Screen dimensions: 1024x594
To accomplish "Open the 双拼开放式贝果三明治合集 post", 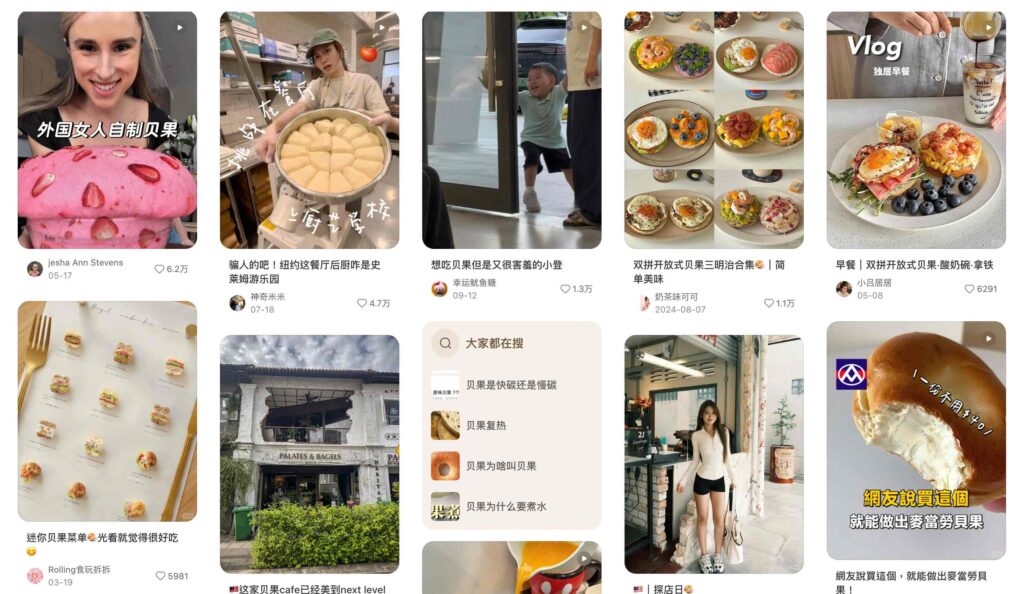I will click(x=713, y=130).
